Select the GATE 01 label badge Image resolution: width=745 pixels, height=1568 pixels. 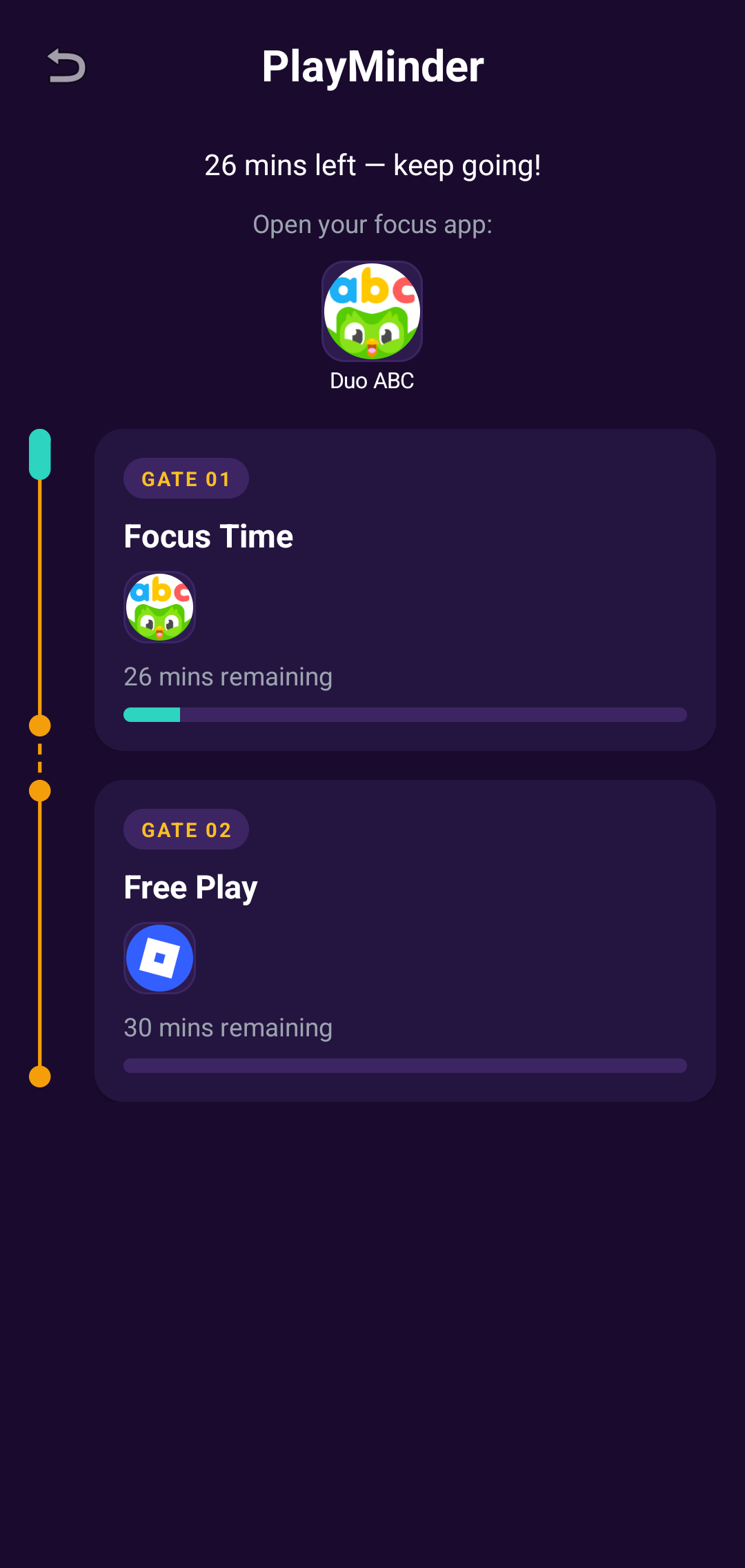pos(186,478)
